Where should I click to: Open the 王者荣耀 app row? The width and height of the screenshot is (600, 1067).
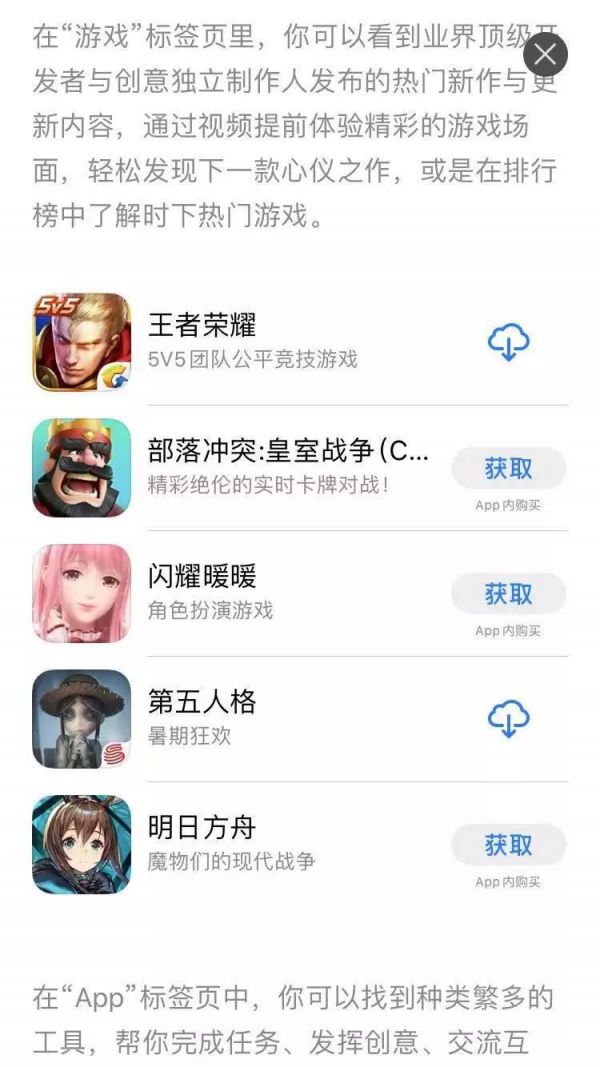point(300,342)
